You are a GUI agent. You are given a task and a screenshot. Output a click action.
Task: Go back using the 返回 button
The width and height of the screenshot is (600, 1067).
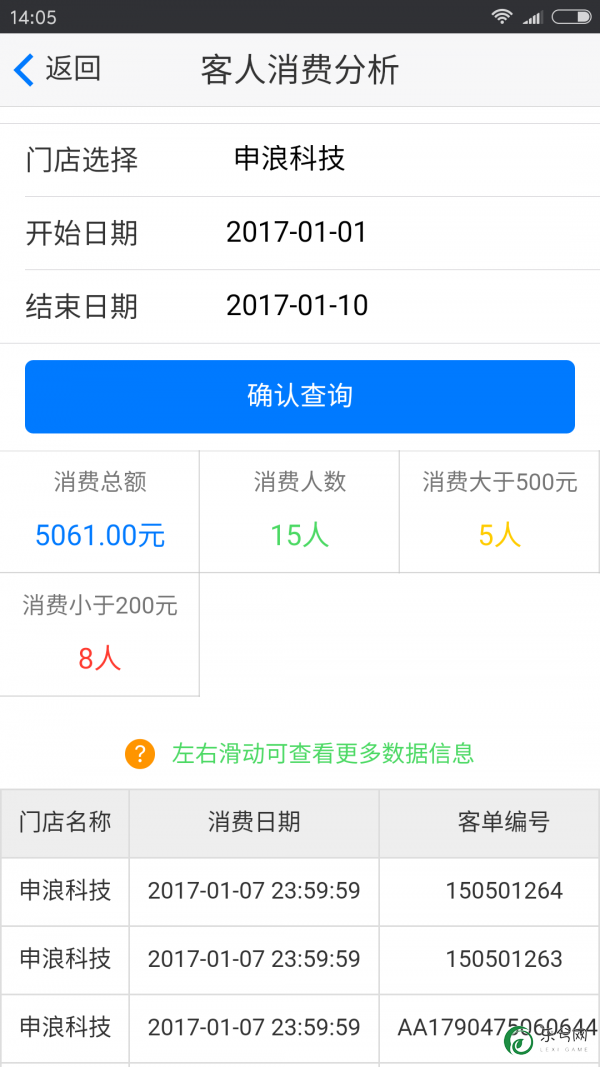(x=57, y=70)
